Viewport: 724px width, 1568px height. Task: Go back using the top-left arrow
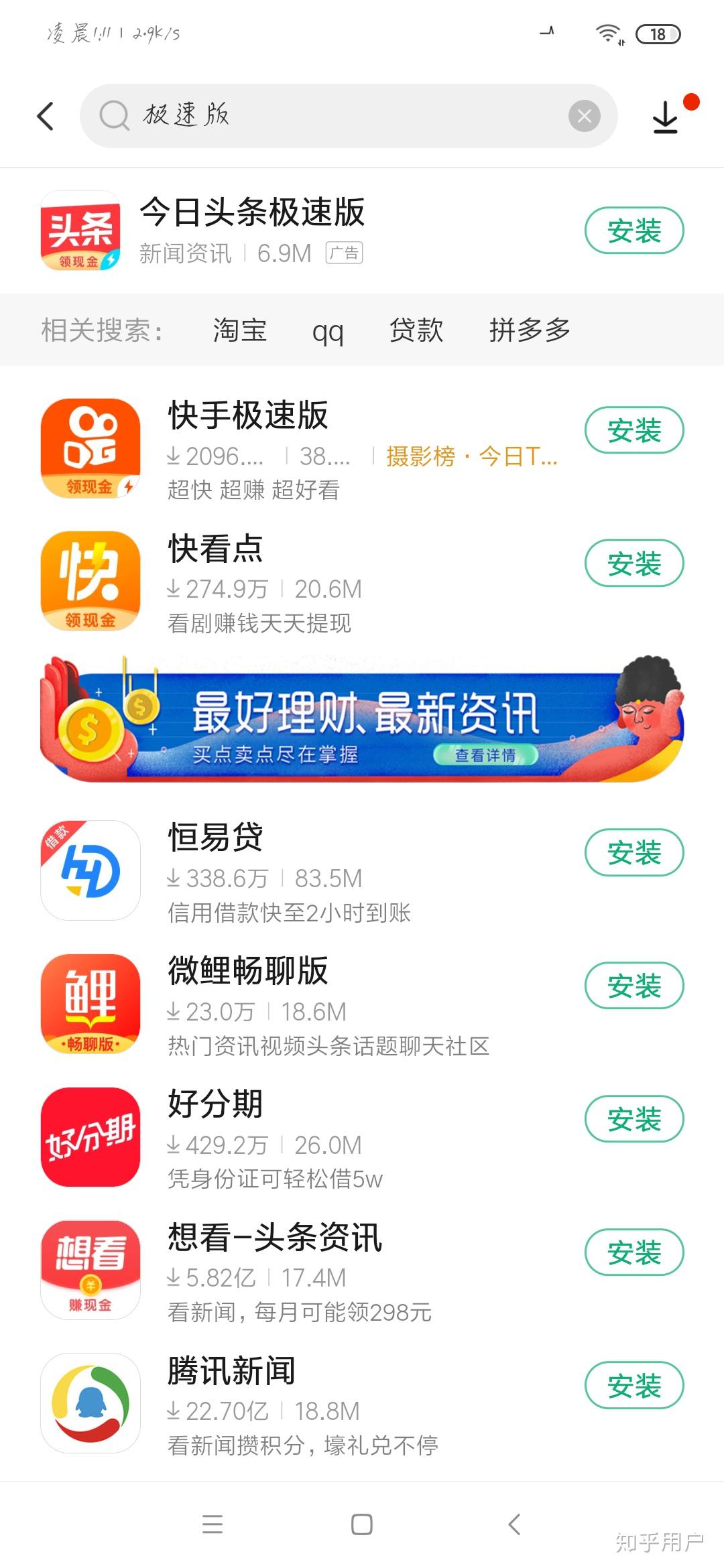click(46, 116)
